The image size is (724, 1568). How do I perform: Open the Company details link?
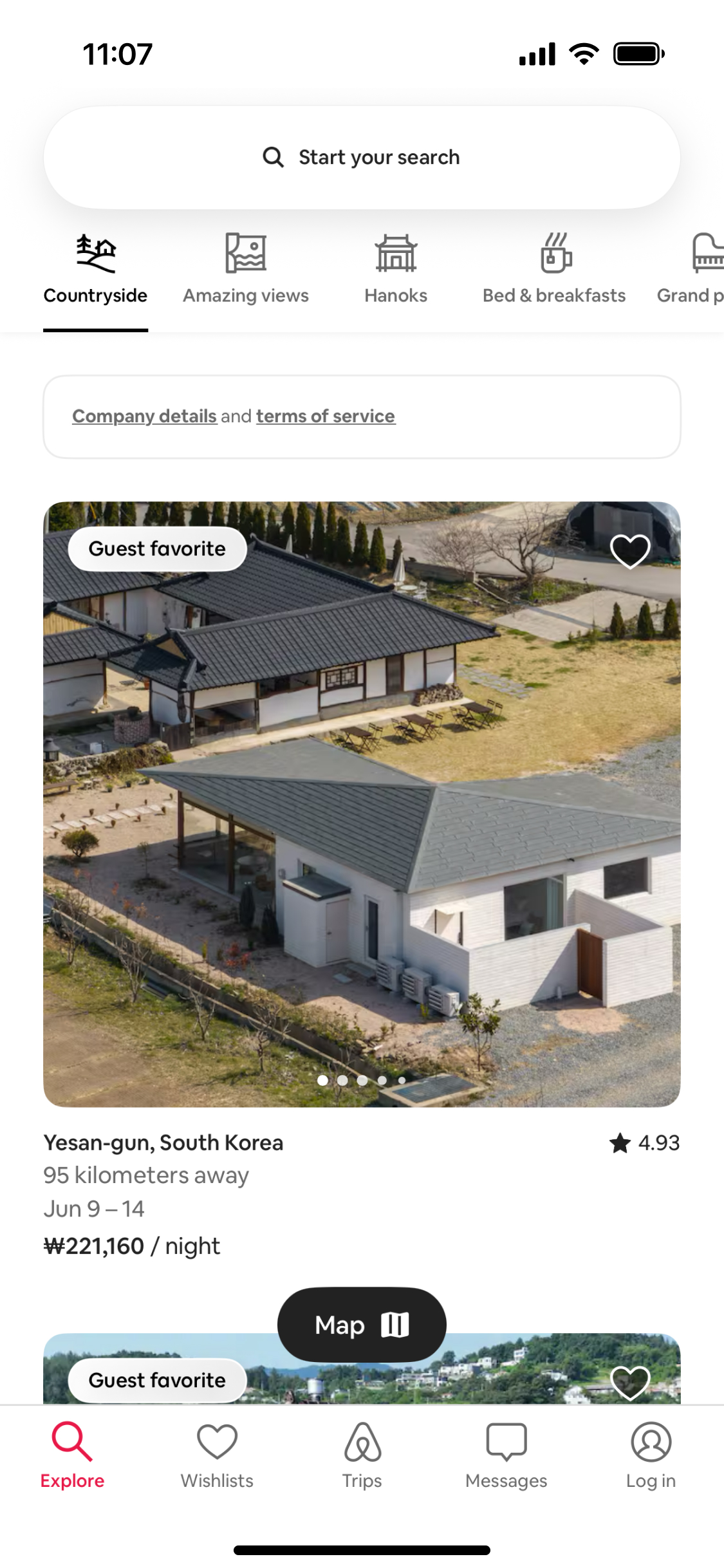144,416
